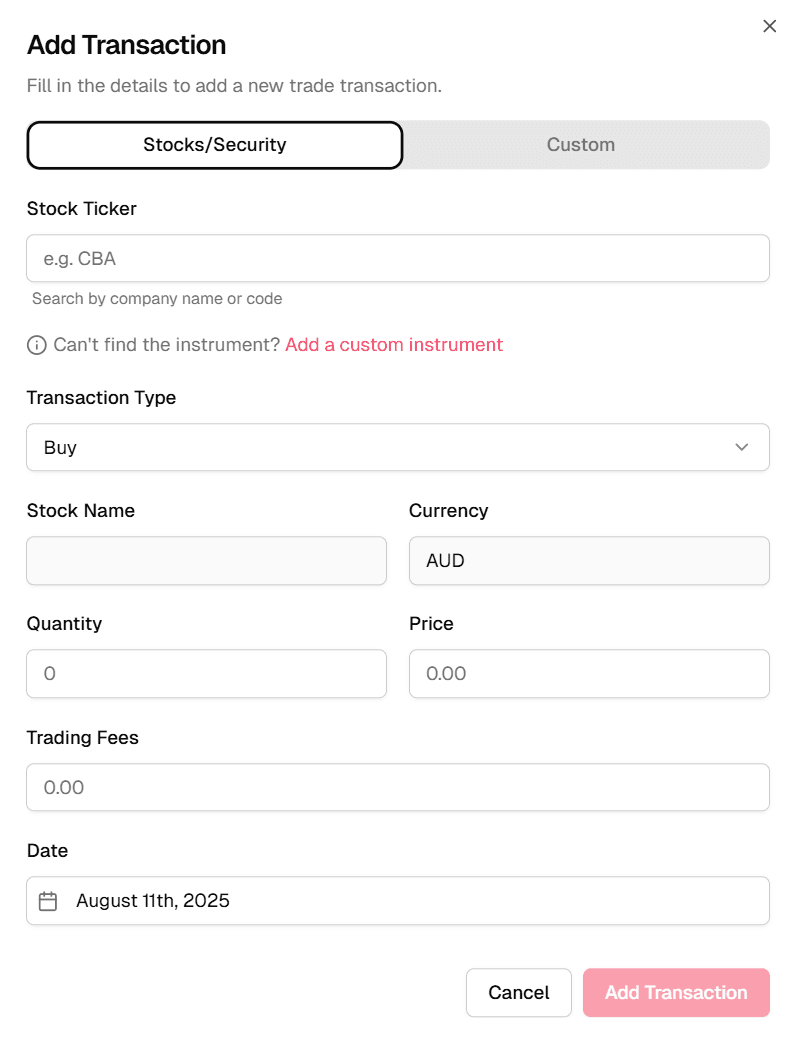Click the 'e.g. CBA' placeholder box
Viewport: 796px width, 1045px height.
(398, 258)
